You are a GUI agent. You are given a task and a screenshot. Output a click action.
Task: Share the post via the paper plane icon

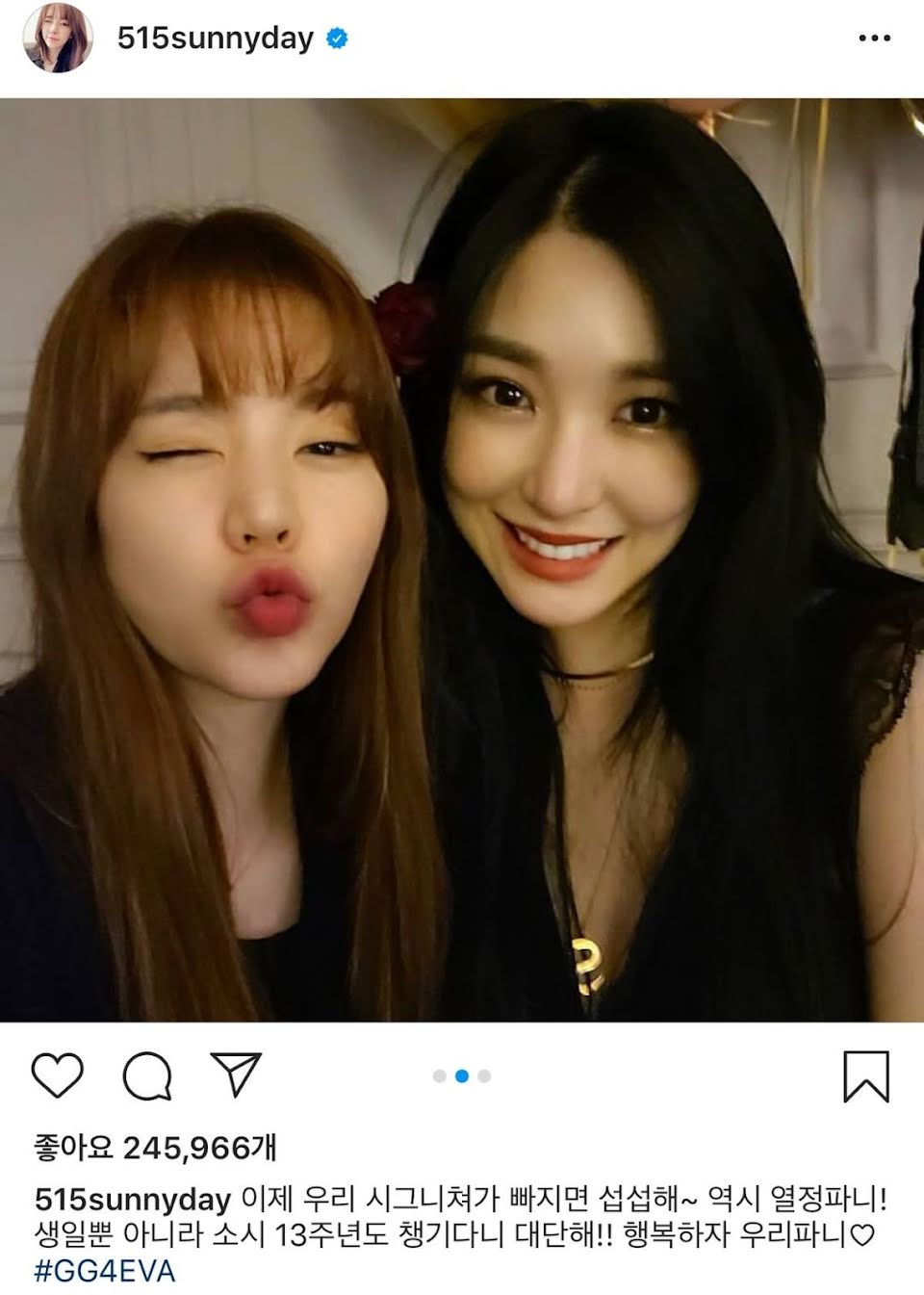coord(236,1075)
